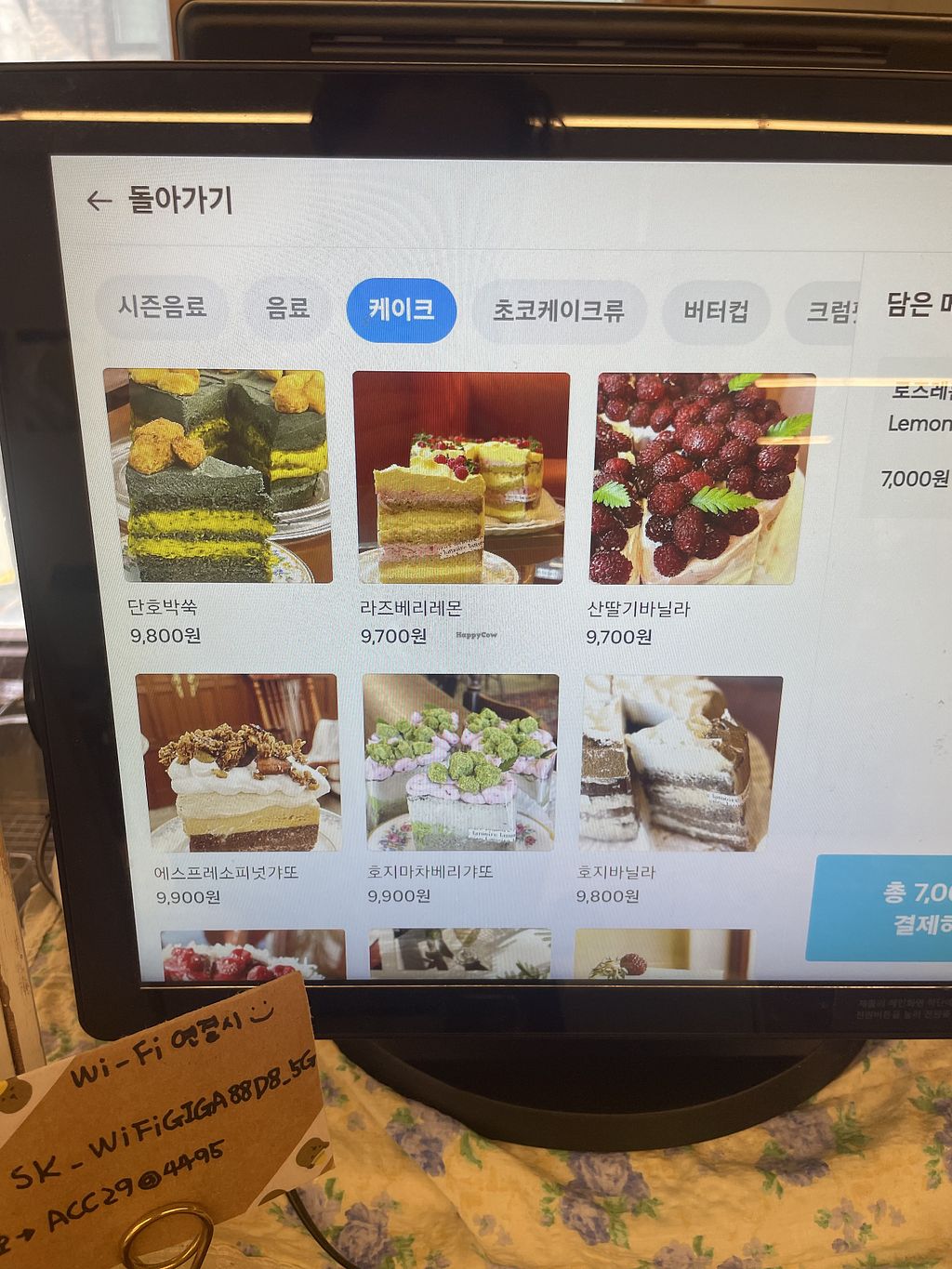
Task: Open the 초코케이크류 category
Action: 558,311
